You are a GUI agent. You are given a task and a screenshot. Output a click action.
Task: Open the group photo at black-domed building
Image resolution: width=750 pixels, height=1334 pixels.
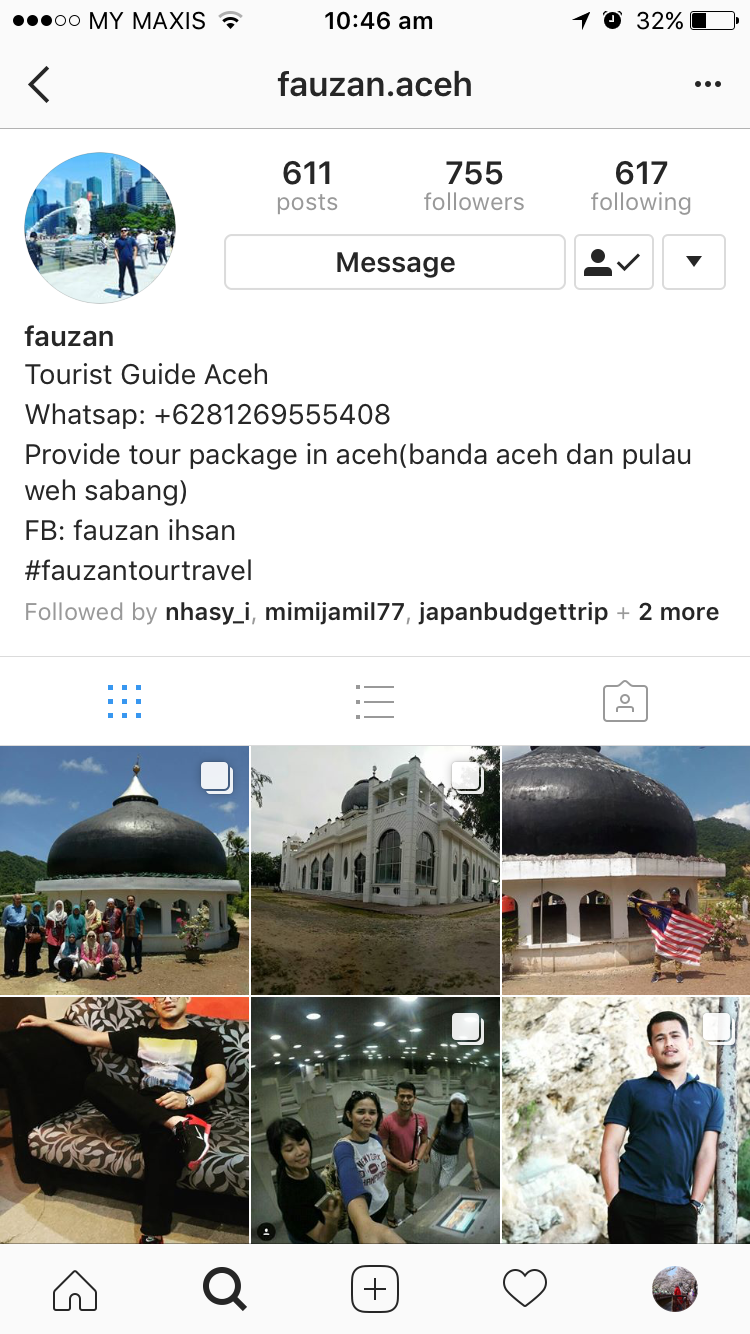click(x=124, y=870)
